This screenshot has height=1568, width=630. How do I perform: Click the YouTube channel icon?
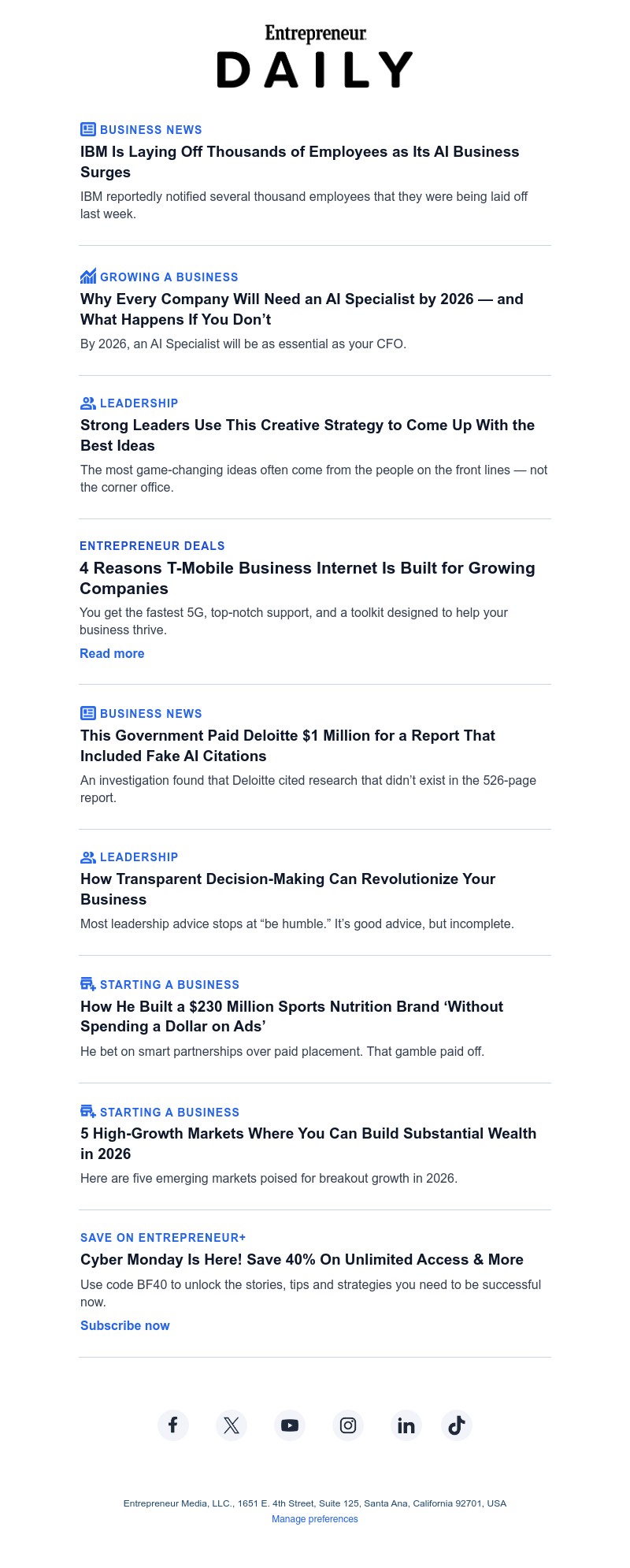tap(290, 1425)
